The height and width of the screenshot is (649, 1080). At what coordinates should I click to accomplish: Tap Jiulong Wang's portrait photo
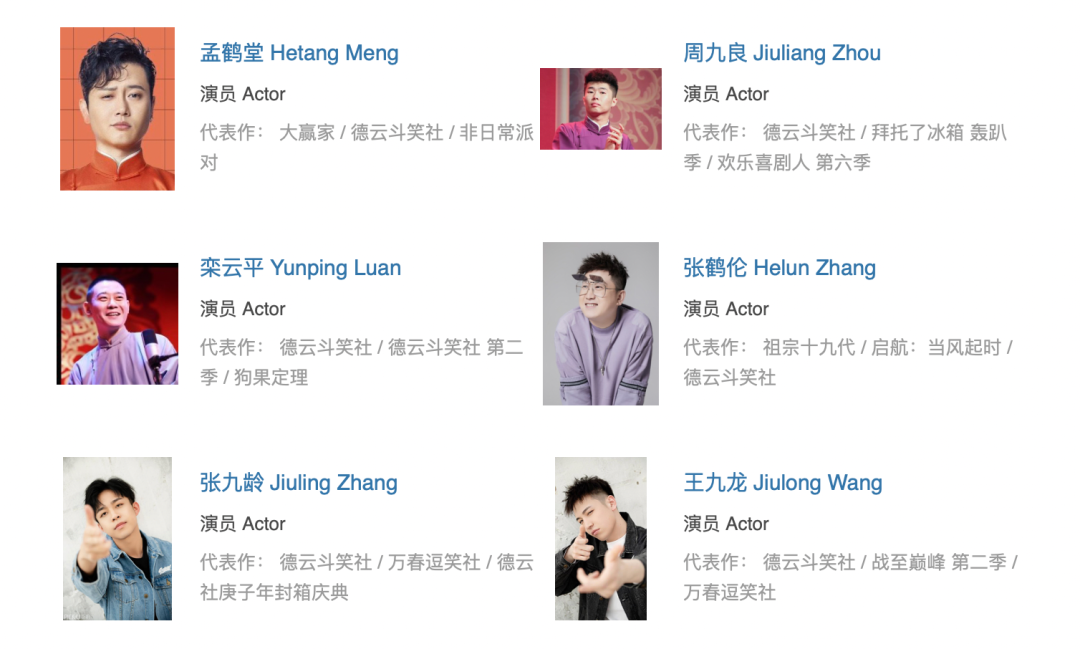(601, 539)
